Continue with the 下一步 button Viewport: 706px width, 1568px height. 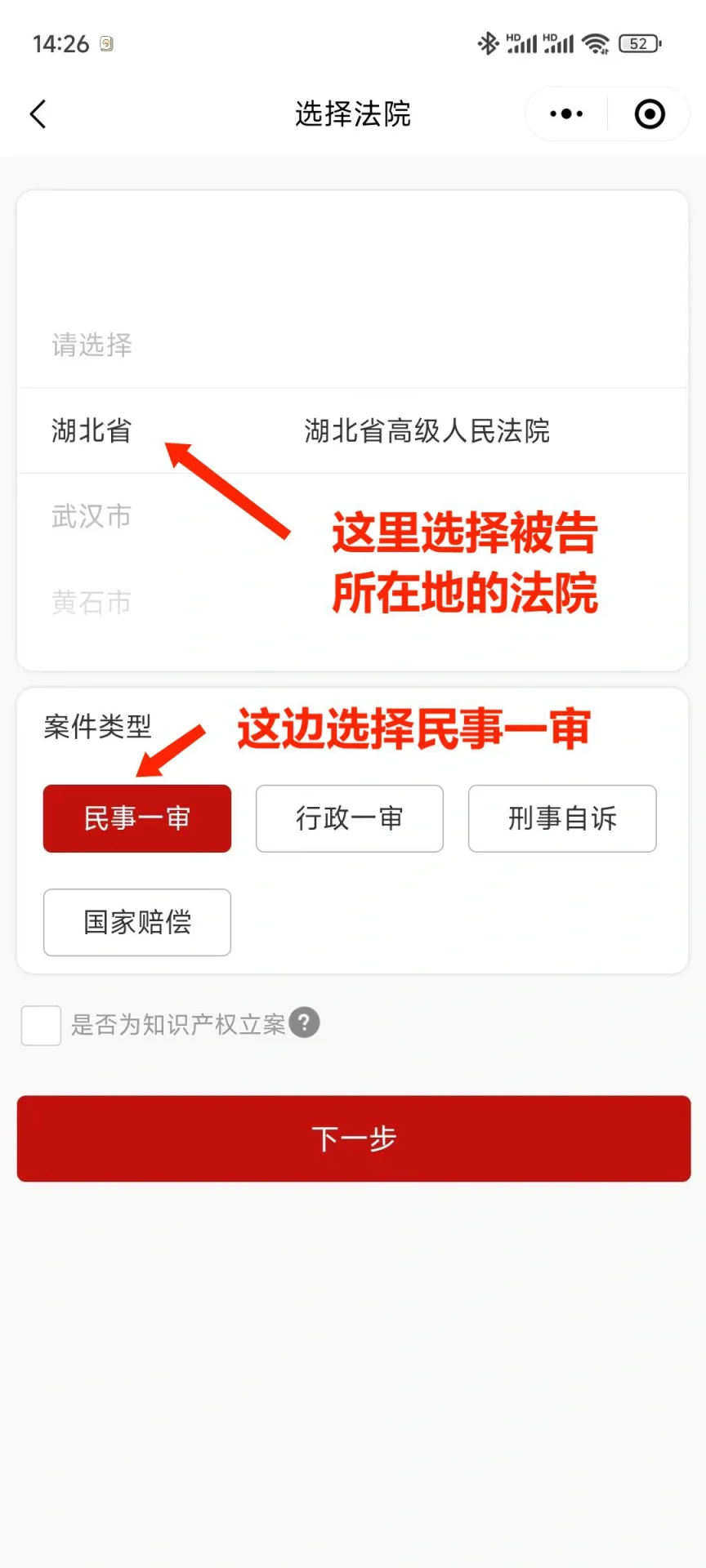[x=354, y=1138]
